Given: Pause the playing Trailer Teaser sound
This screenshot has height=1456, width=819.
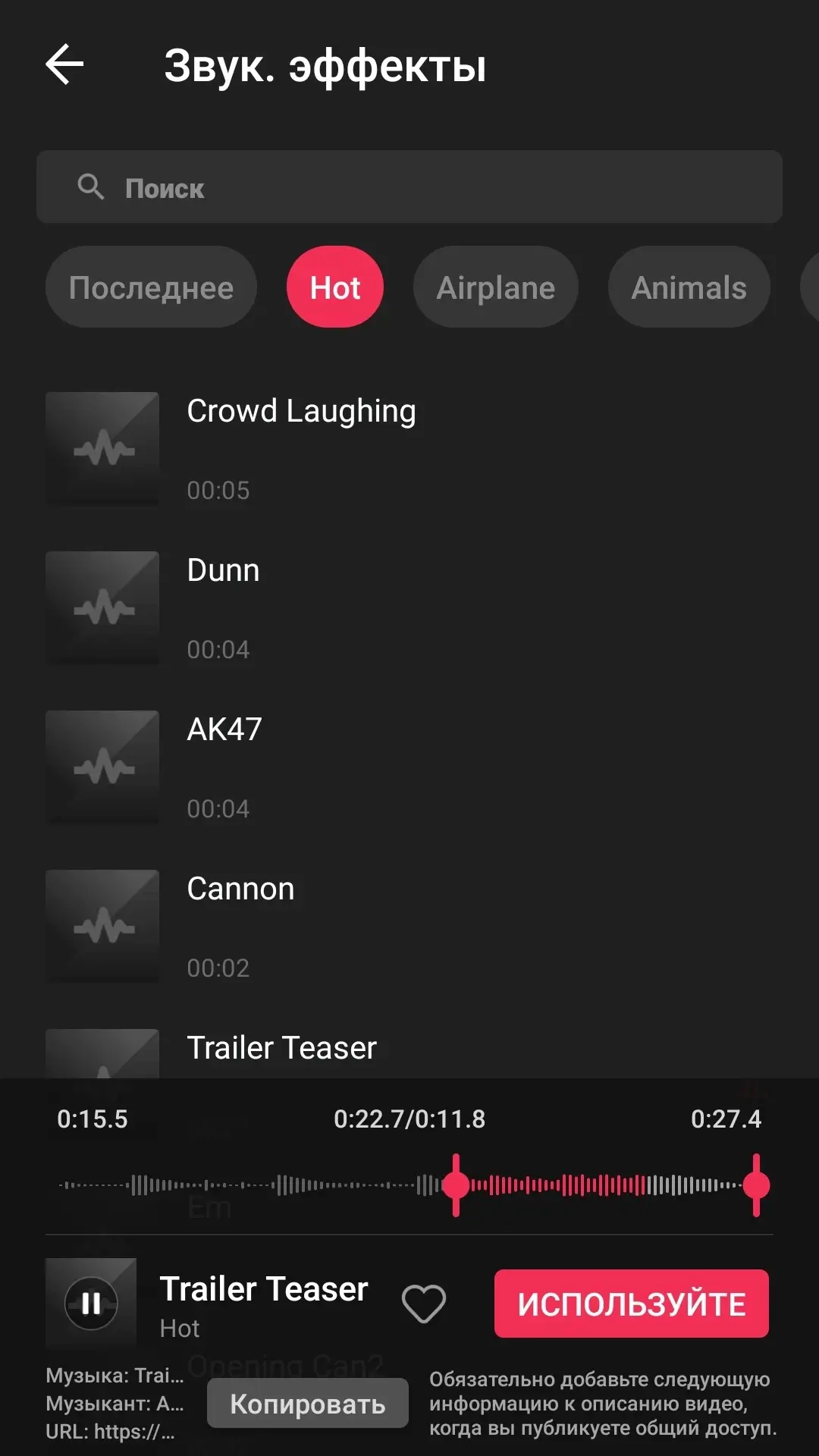Looking at the screenshot, I should coord(91,1304).
